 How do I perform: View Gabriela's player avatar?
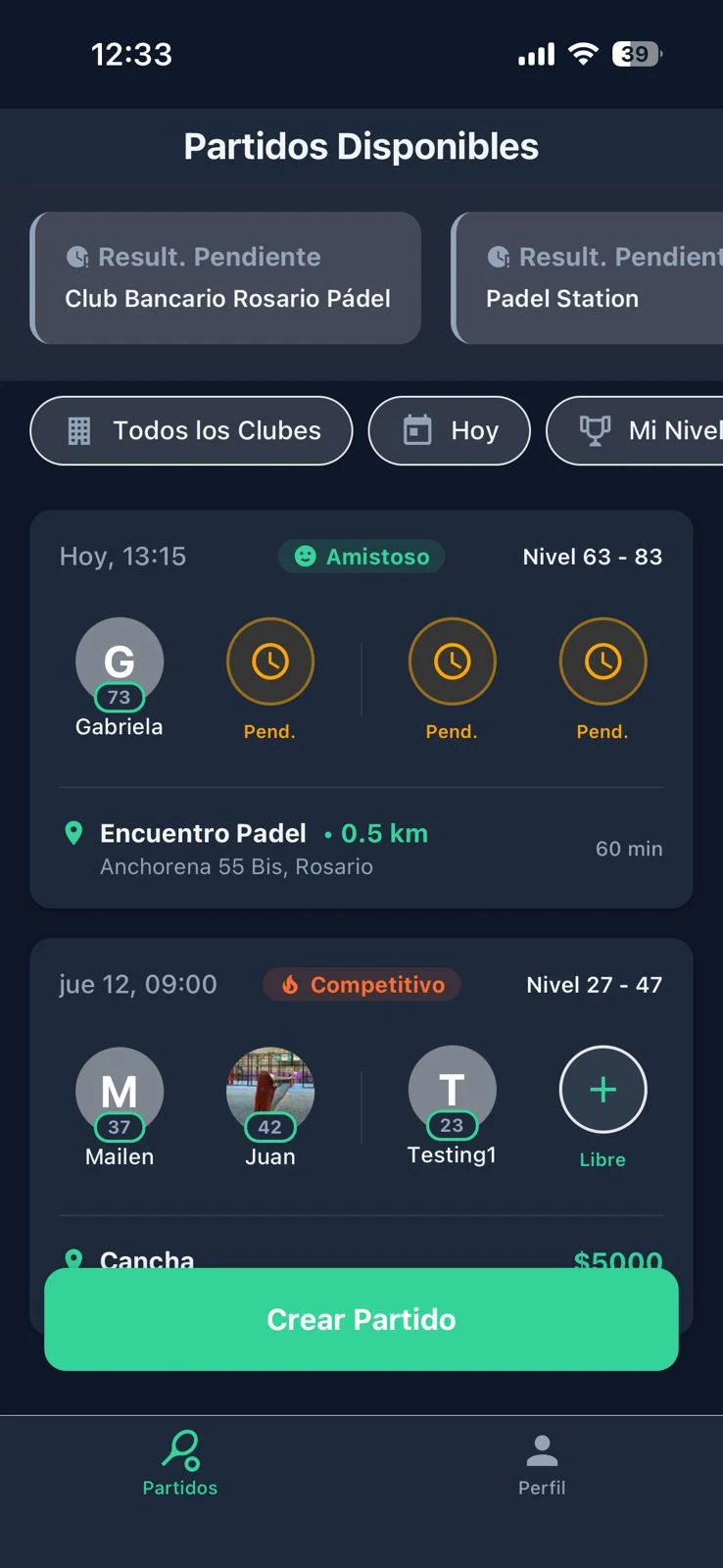pos(120,661)
